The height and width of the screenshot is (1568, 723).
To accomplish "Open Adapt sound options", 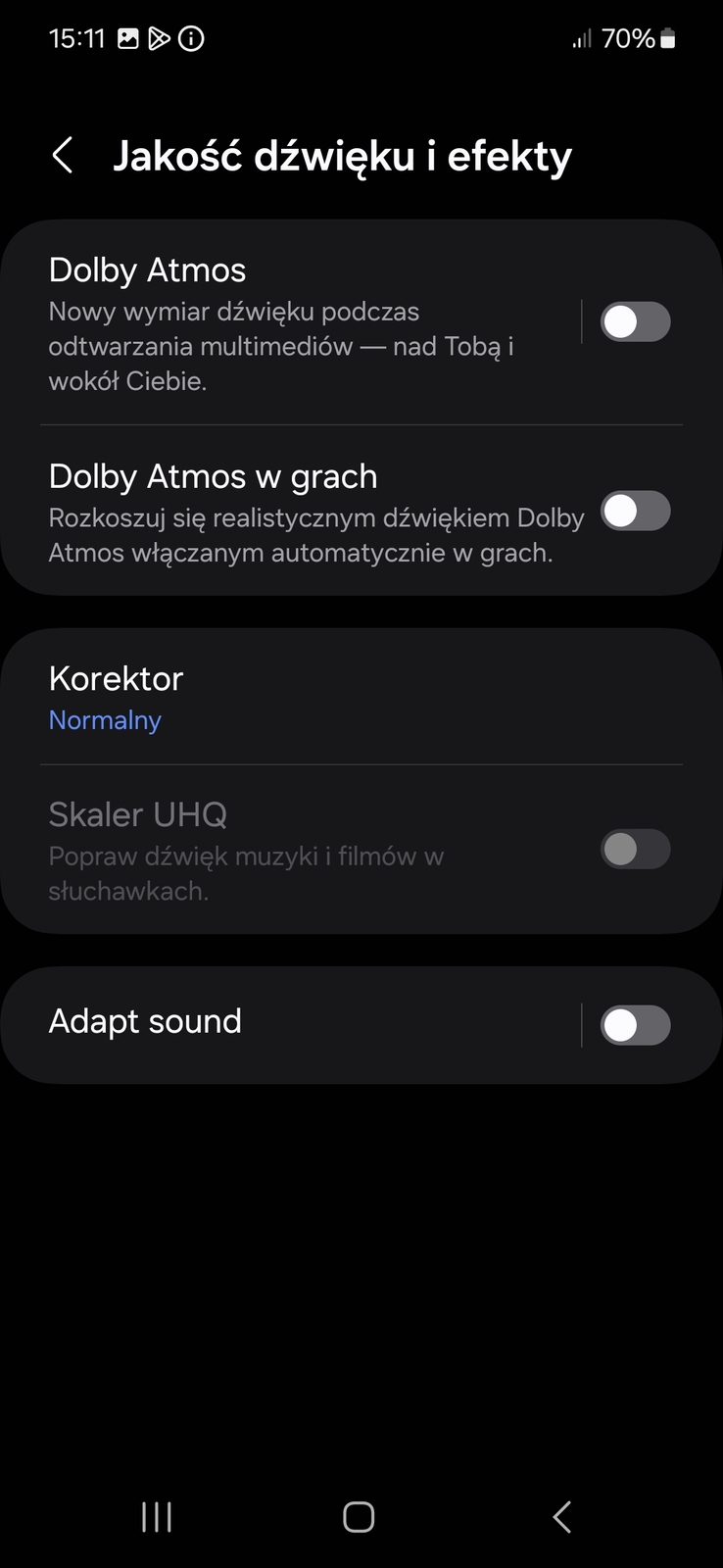I will (x=294, y=1022).
